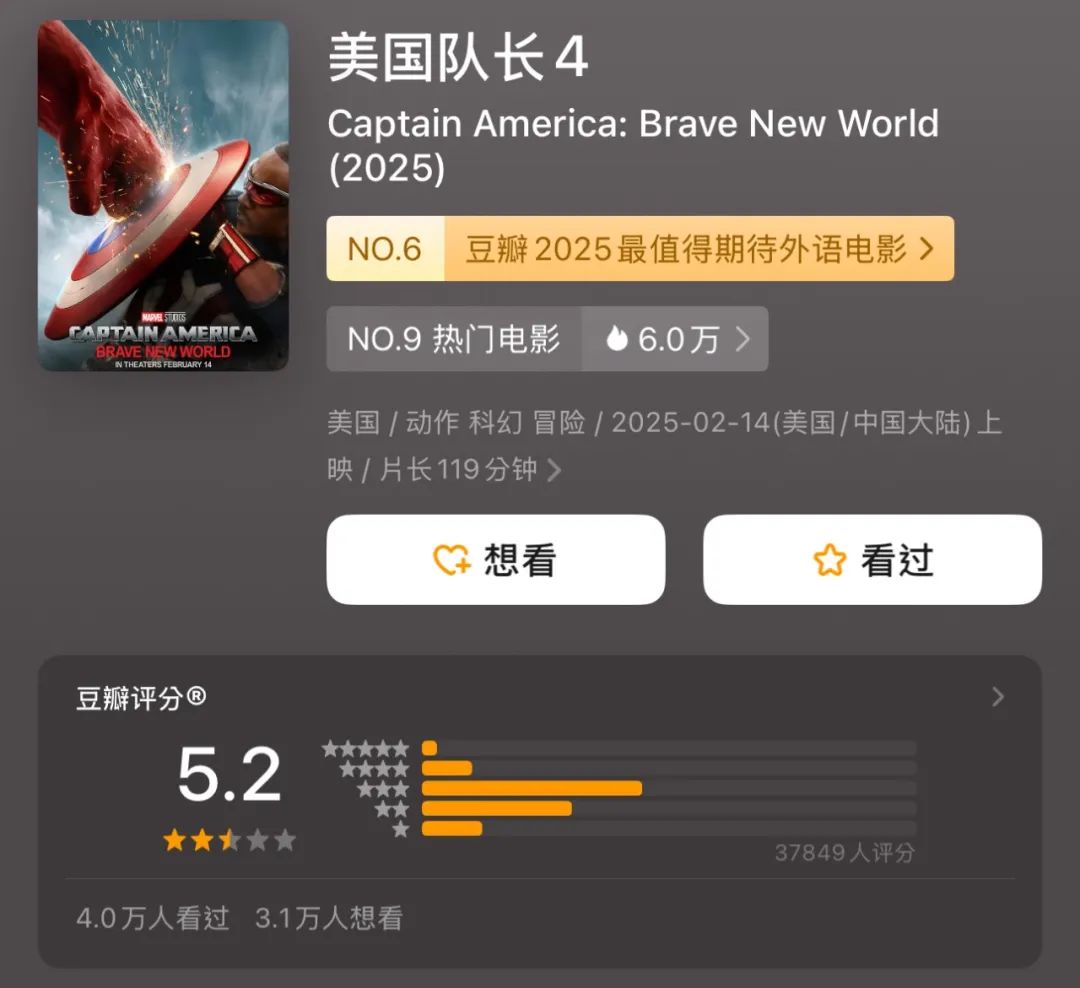Mark the movie as 看过
The height and width of the screenshot is (988, 1080).
(x=872, y=560)
